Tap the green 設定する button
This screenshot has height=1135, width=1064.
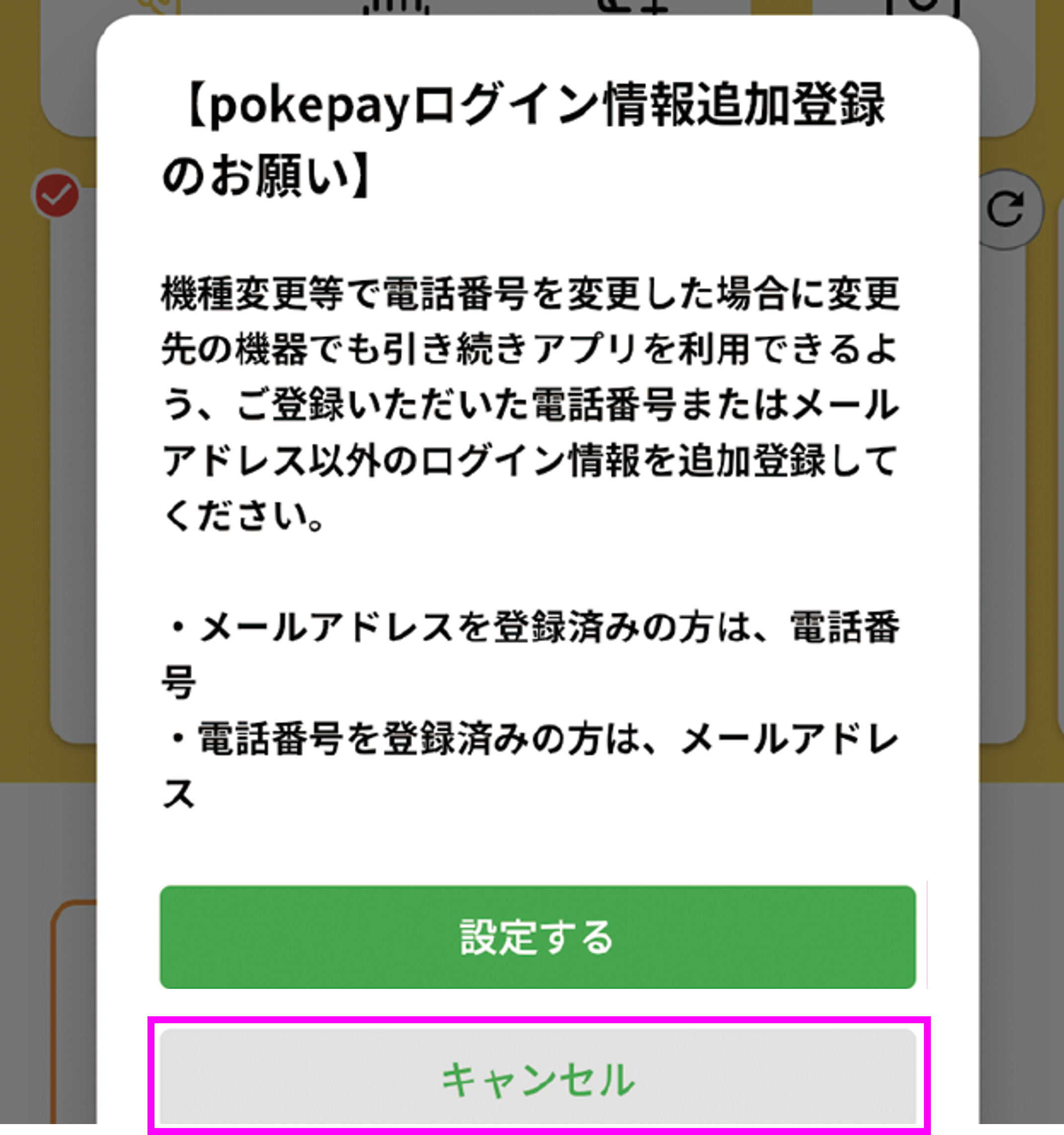point(537,937)
